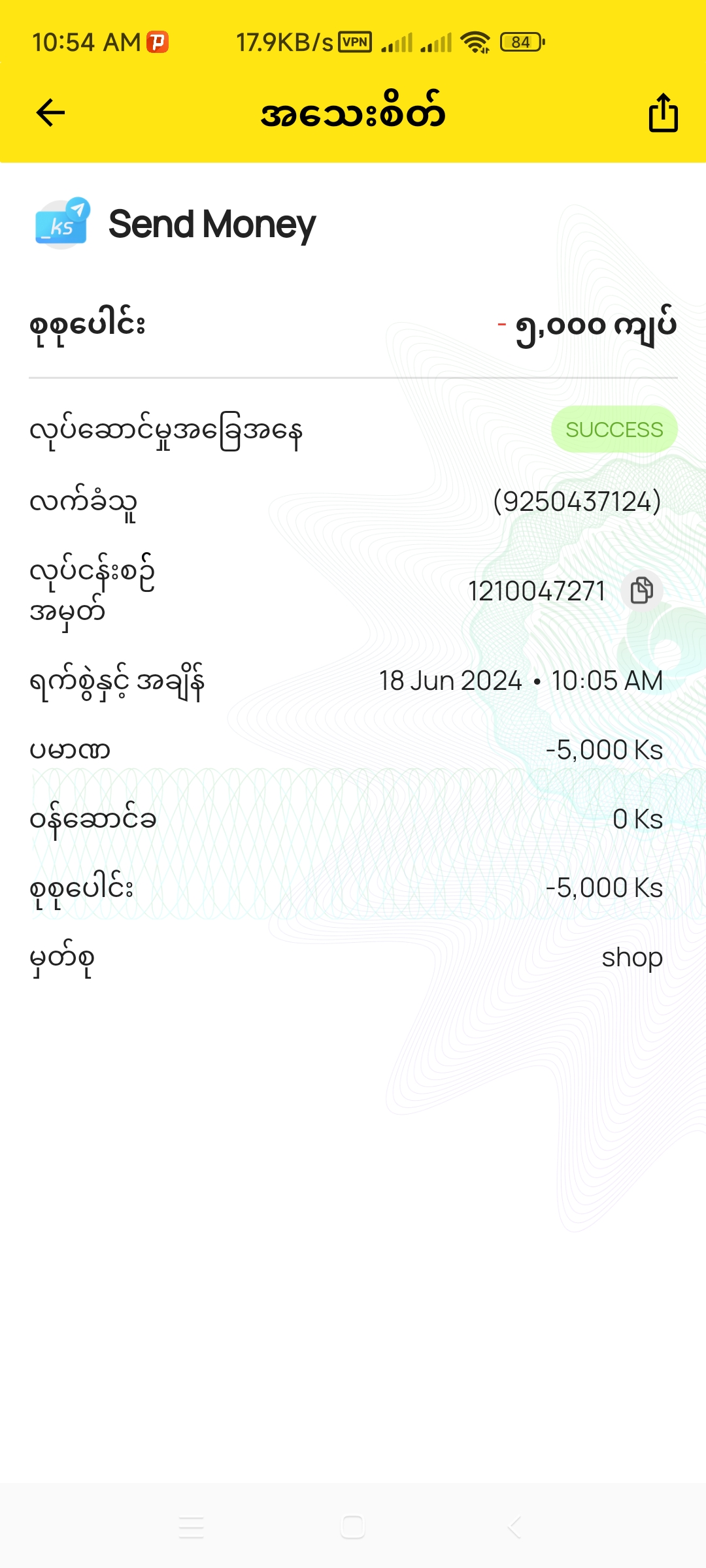Copy transaction number 1210047271
The width and height of the screenshot is (706, 1568).
click(641, 591)
